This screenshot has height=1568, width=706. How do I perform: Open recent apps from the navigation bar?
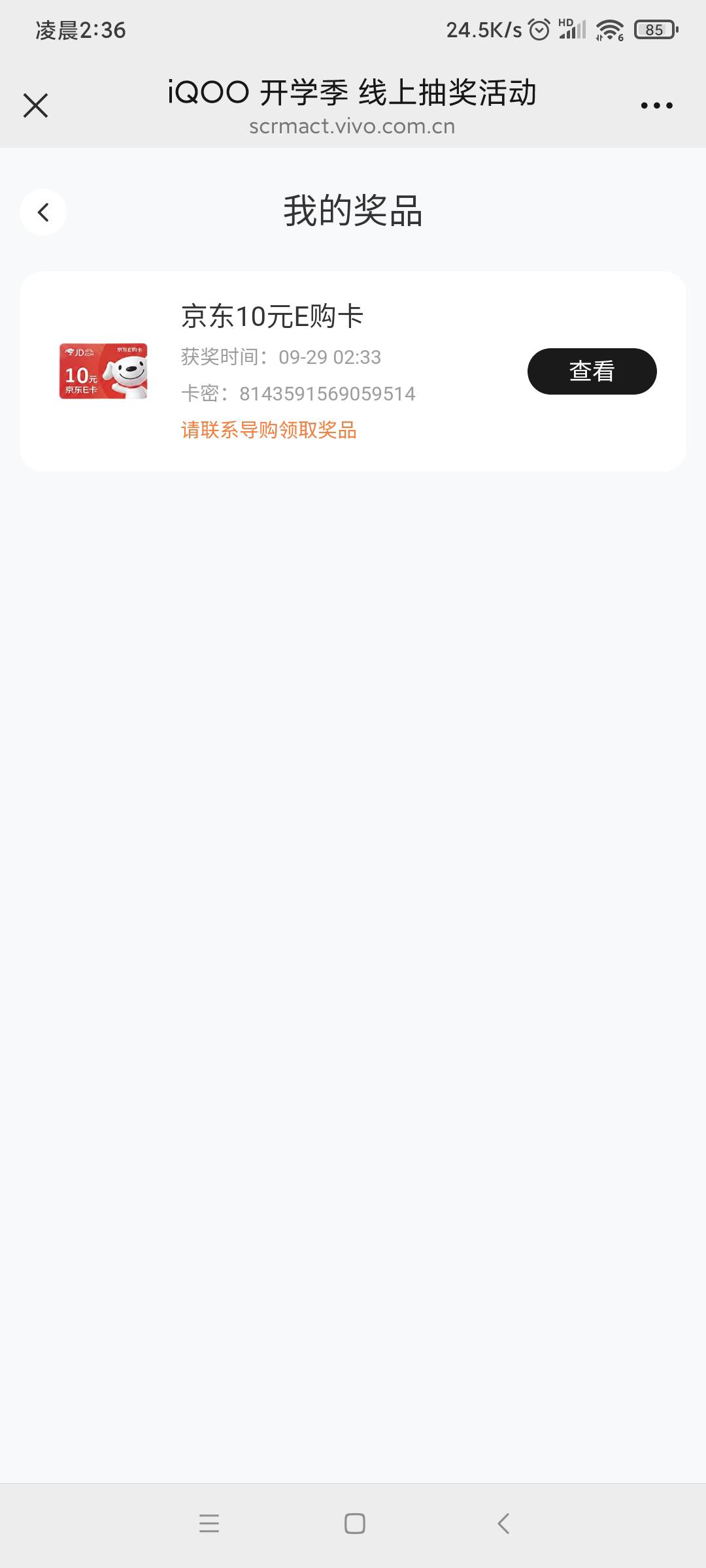click(x=209, y=1523)
